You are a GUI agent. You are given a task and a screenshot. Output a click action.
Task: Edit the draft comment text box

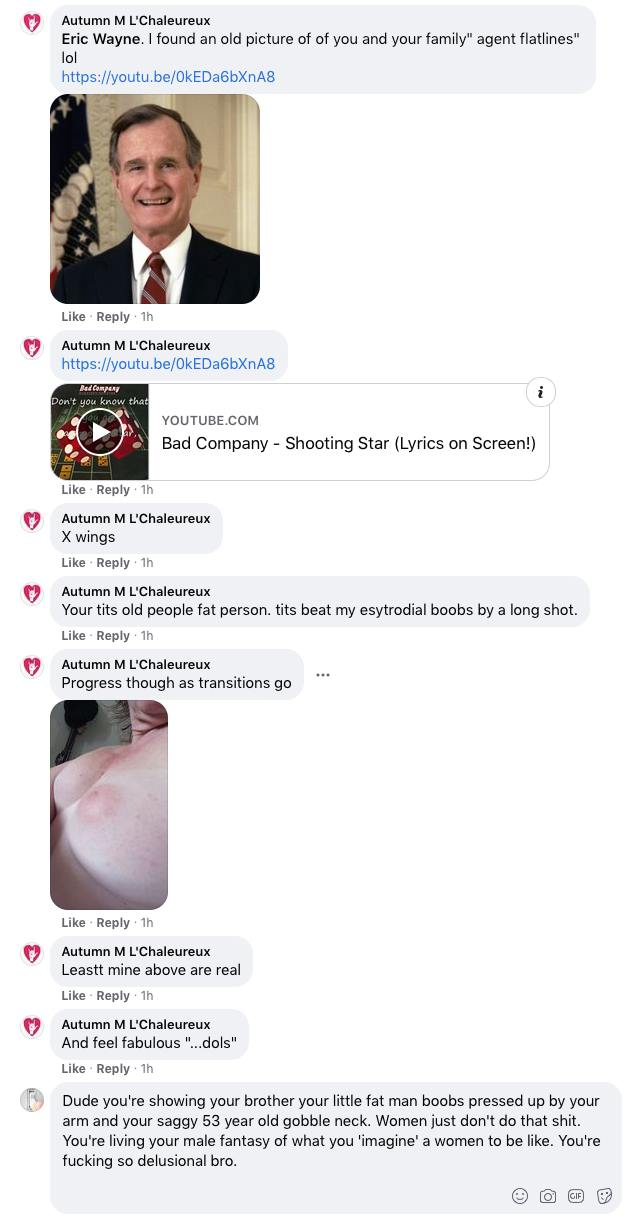335,1148
